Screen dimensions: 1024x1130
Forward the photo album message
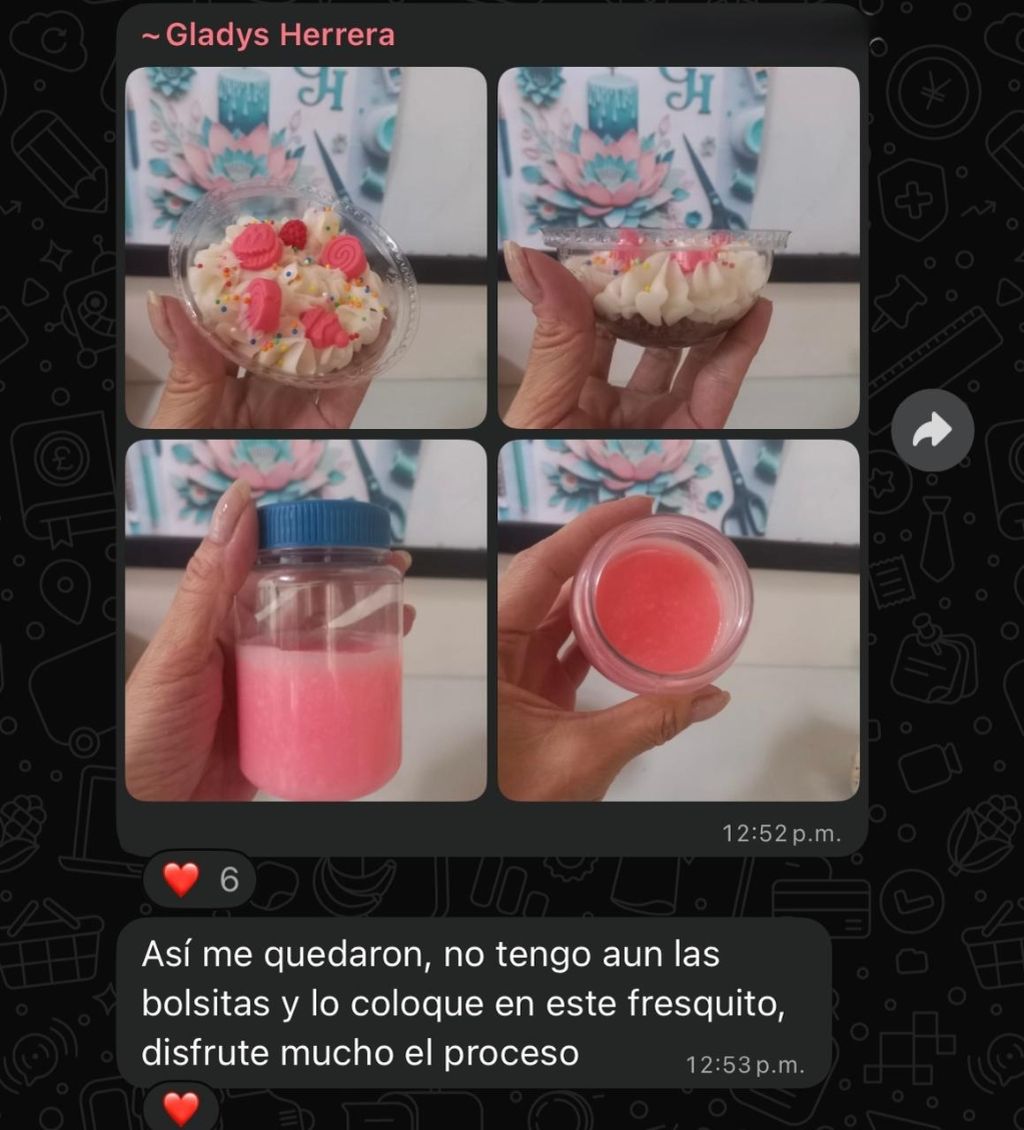932,431
